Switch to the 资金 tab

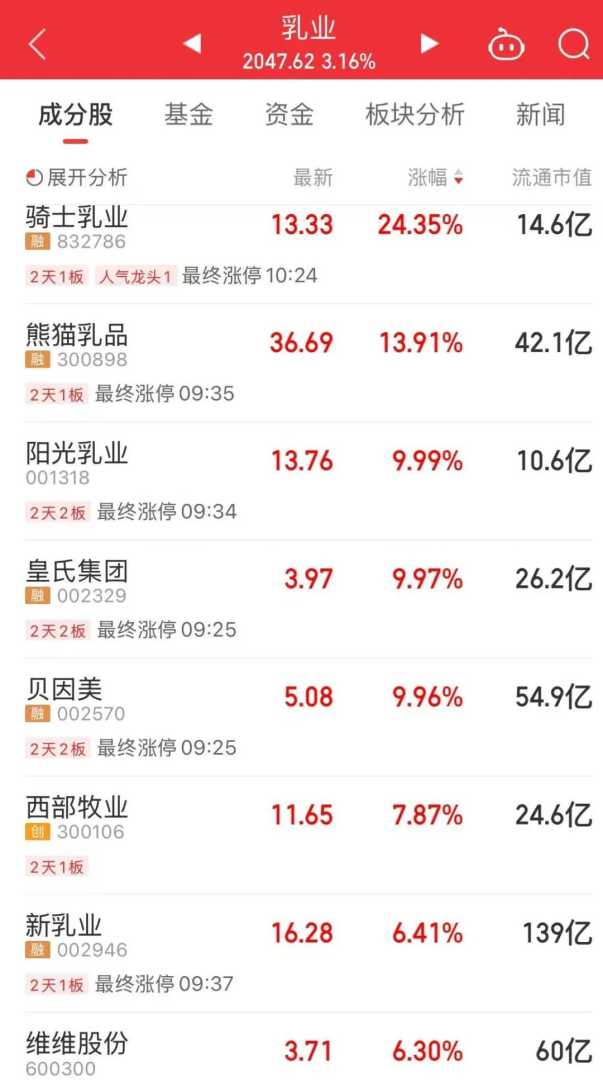click(x=289, y=115)
